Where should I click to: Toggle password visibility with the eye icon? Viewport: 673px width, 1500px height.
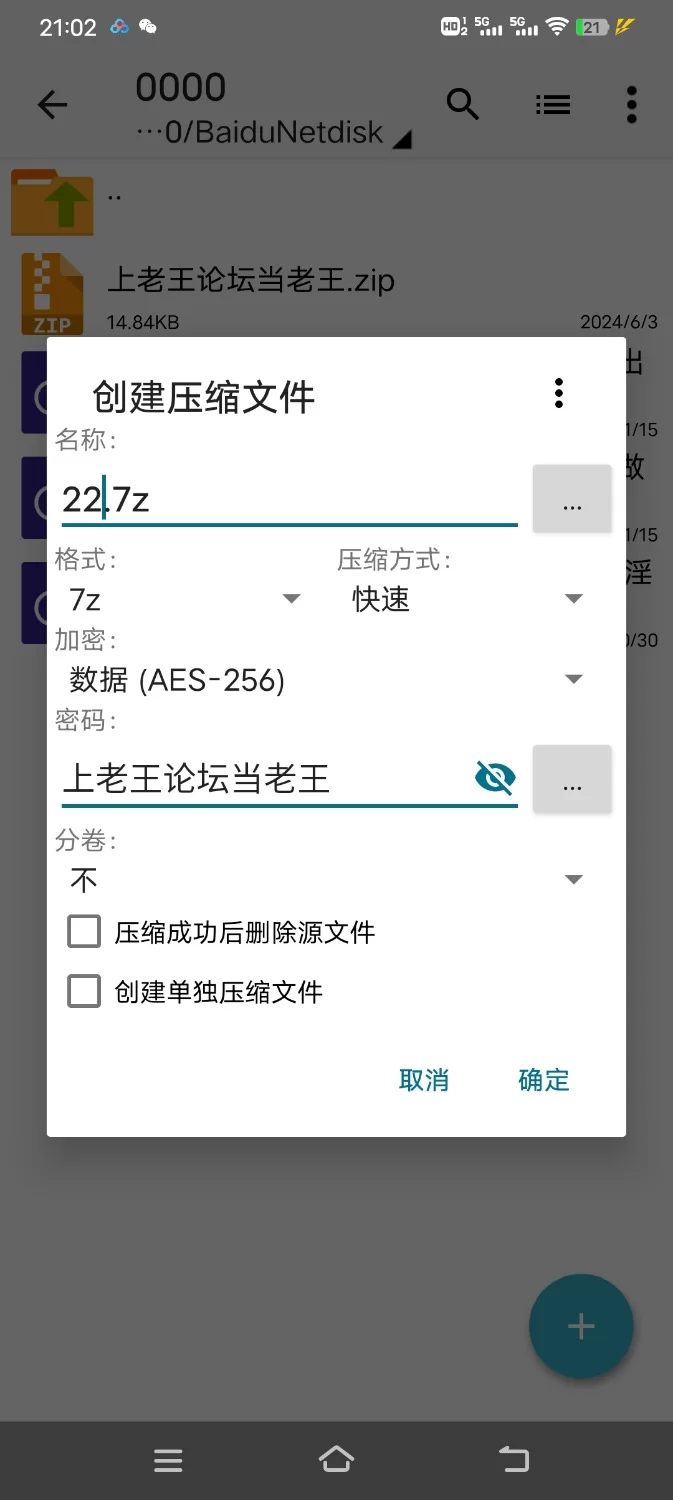point(495,777)
